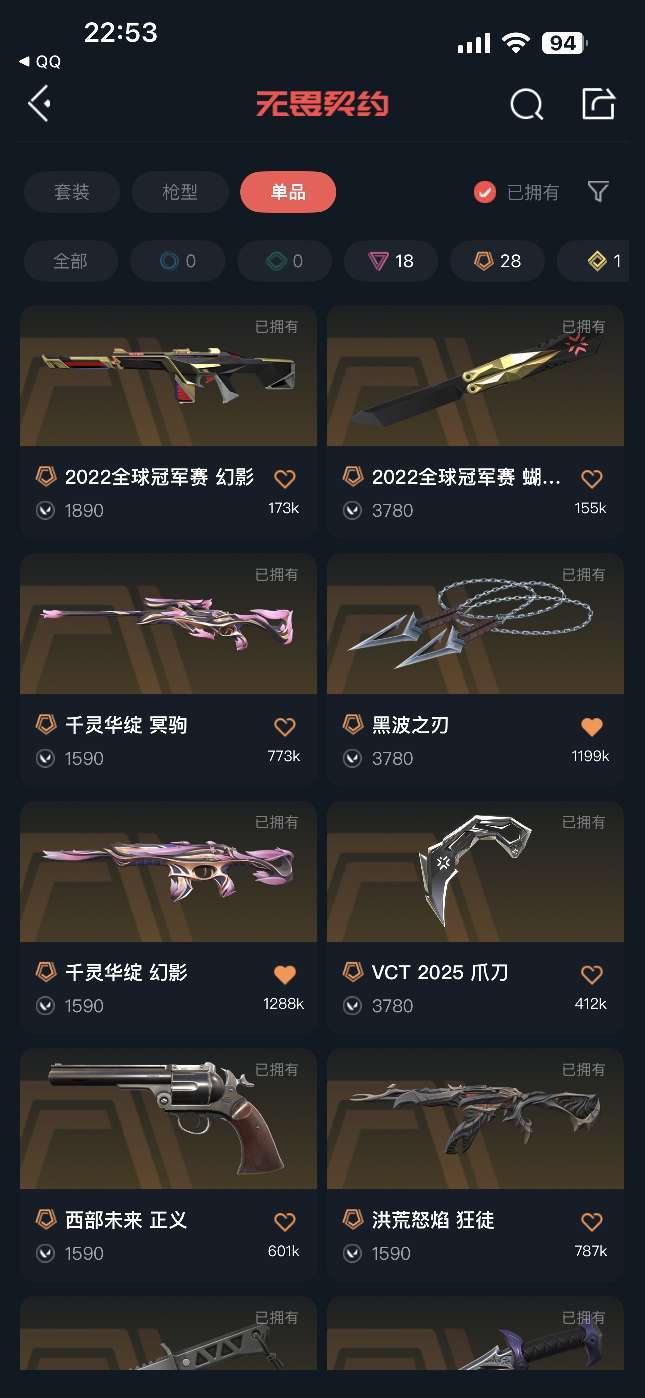Uncheck the 已拥有 checkbox
Viewport: 645px width, 1398px height.
tap(485, 192)
